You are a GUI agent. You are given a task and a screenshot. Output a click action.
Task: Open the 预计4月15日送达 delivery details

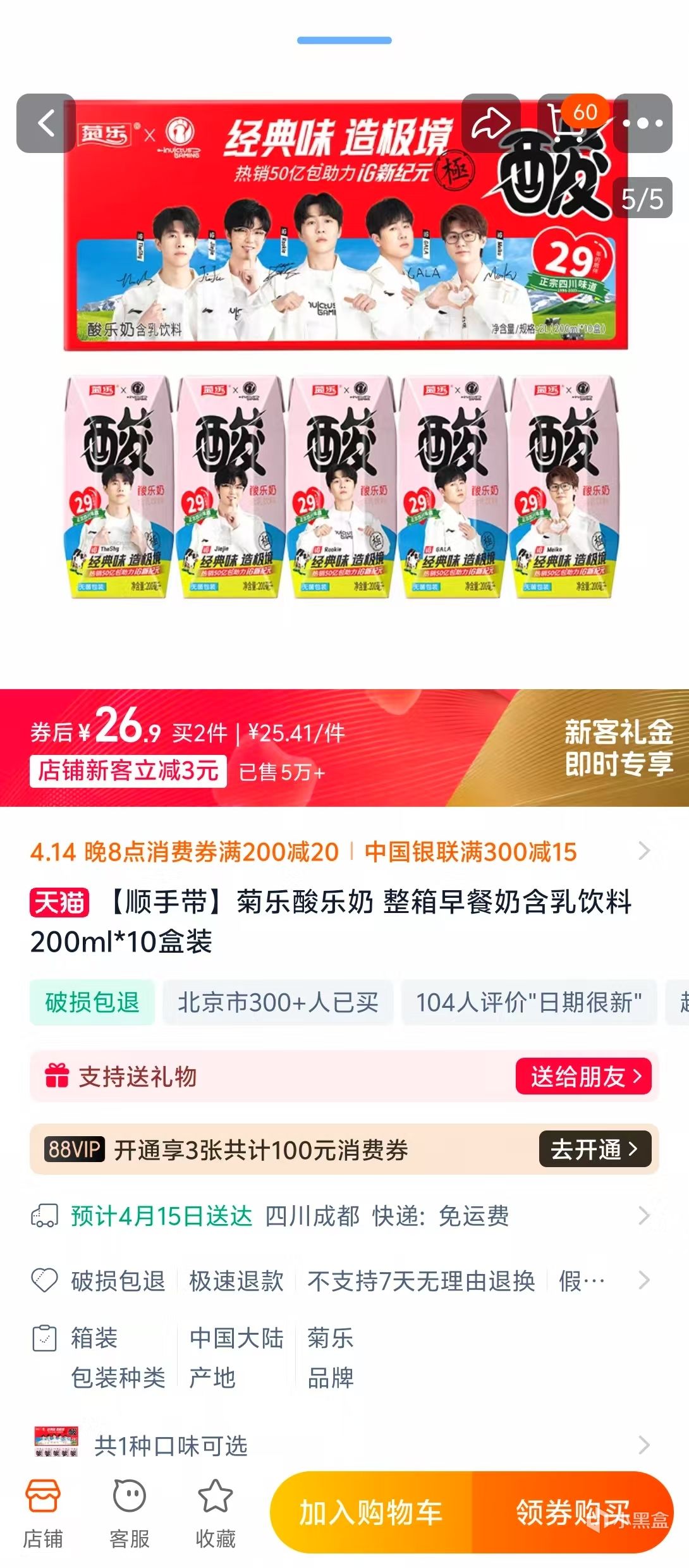341,1216
